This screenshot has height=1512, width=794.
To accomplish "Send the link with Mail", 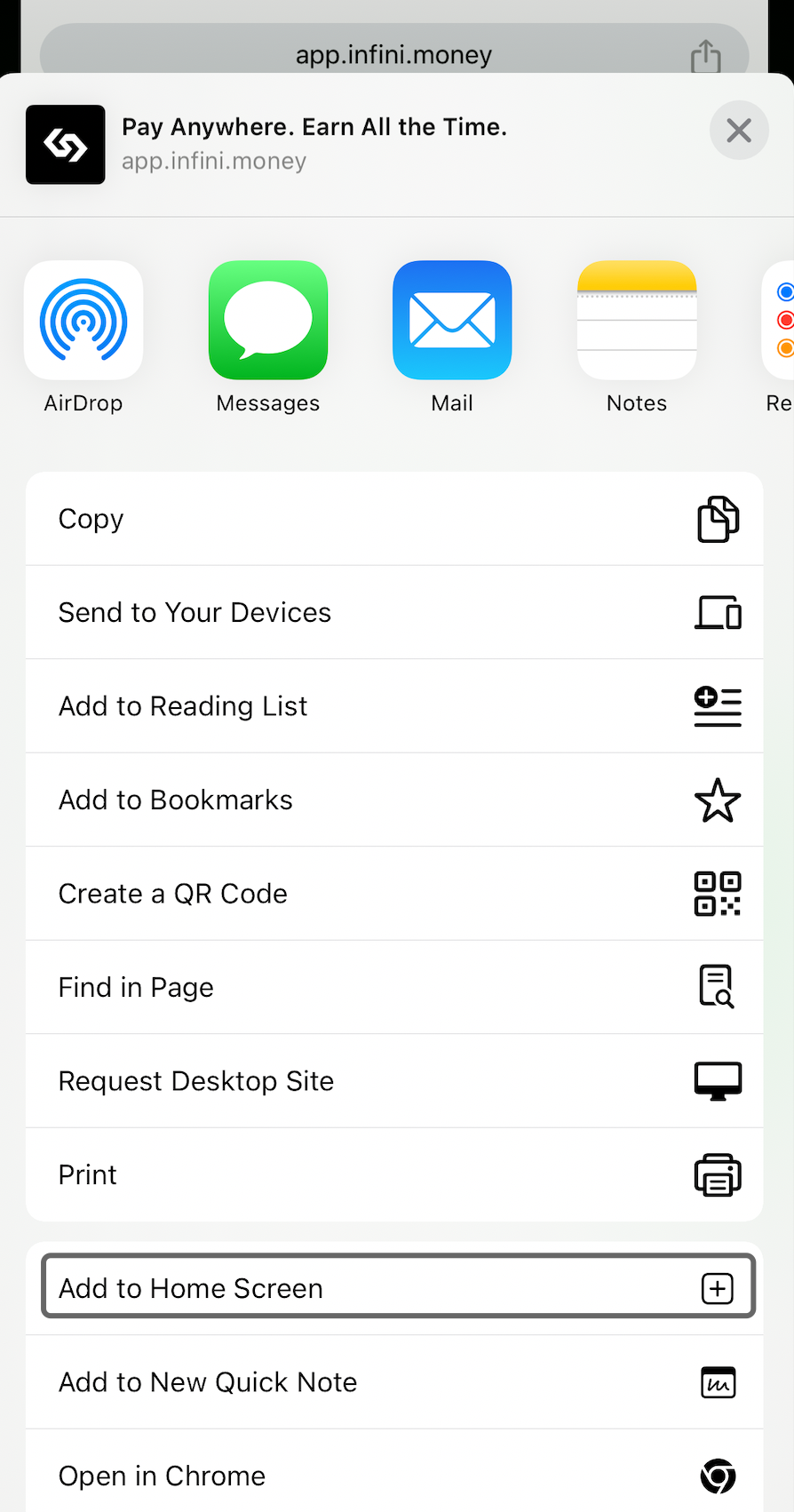I will pyautogui.click(x=452, y=338).
